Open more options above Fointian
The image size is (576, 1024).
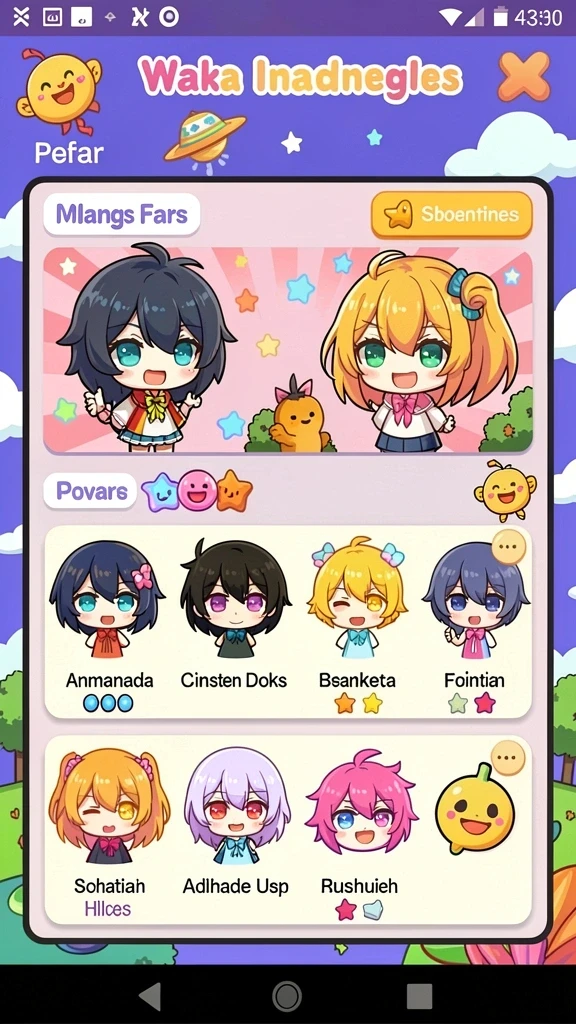(x=509, y=547)
